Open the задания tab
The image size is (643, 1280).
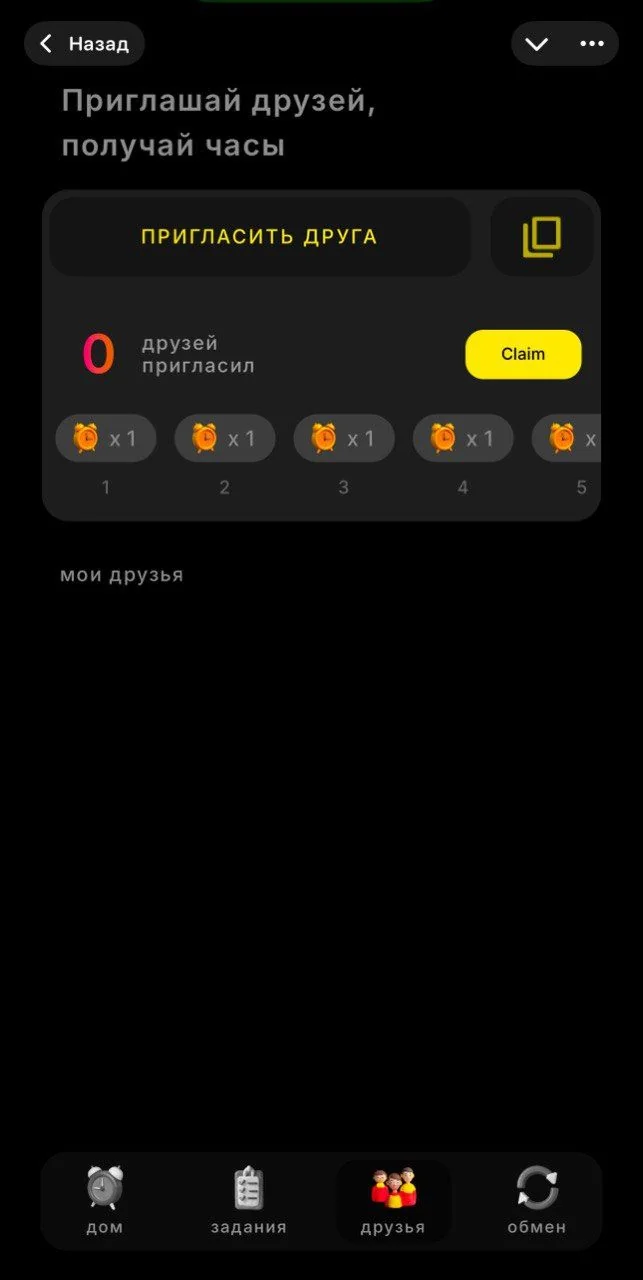248,1200
